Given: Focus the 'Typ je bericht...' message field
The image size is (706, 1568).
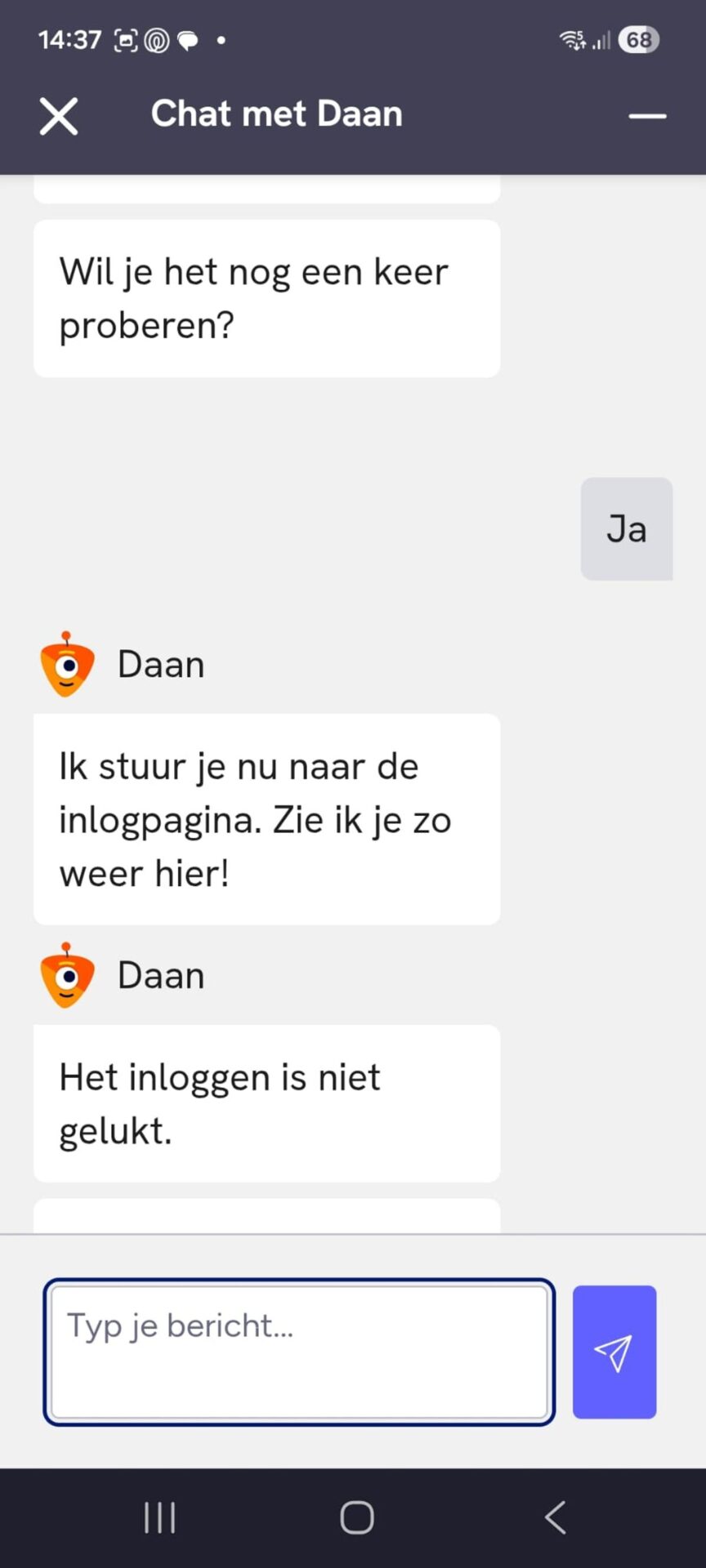Looking at the screenshot, I should coord(299,1352).
